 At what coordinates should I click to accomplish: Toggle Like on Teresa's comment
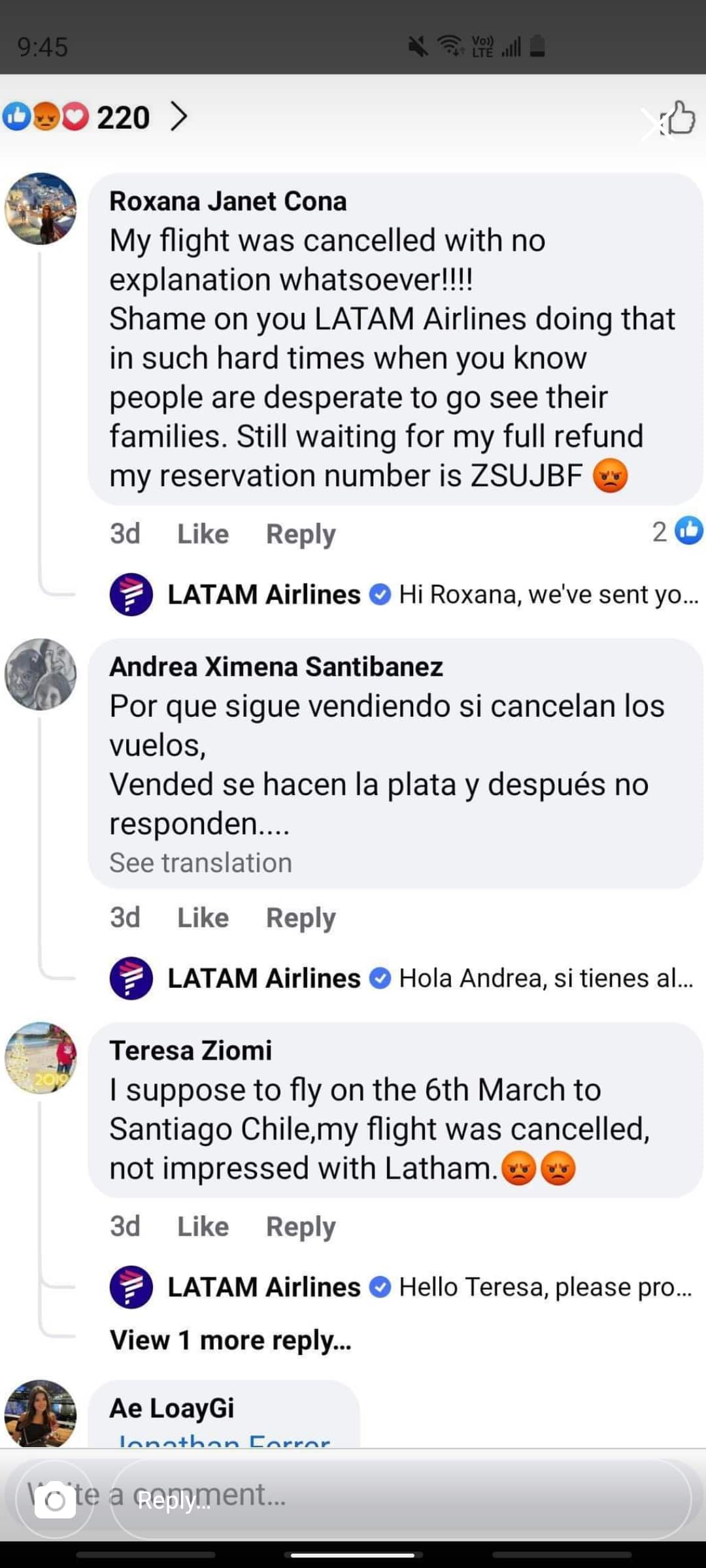201,1226
